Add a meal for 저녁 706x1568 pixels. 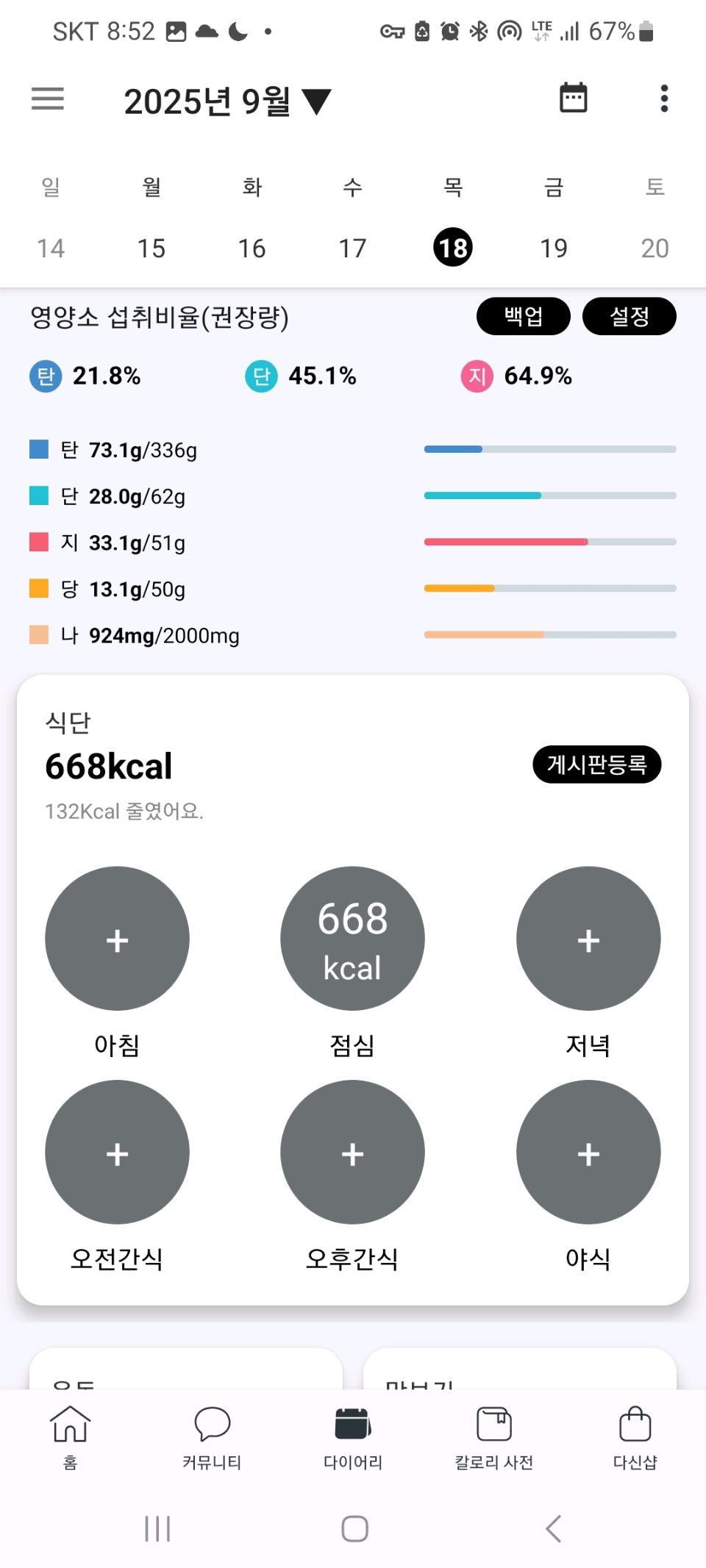tap(588, 939)
